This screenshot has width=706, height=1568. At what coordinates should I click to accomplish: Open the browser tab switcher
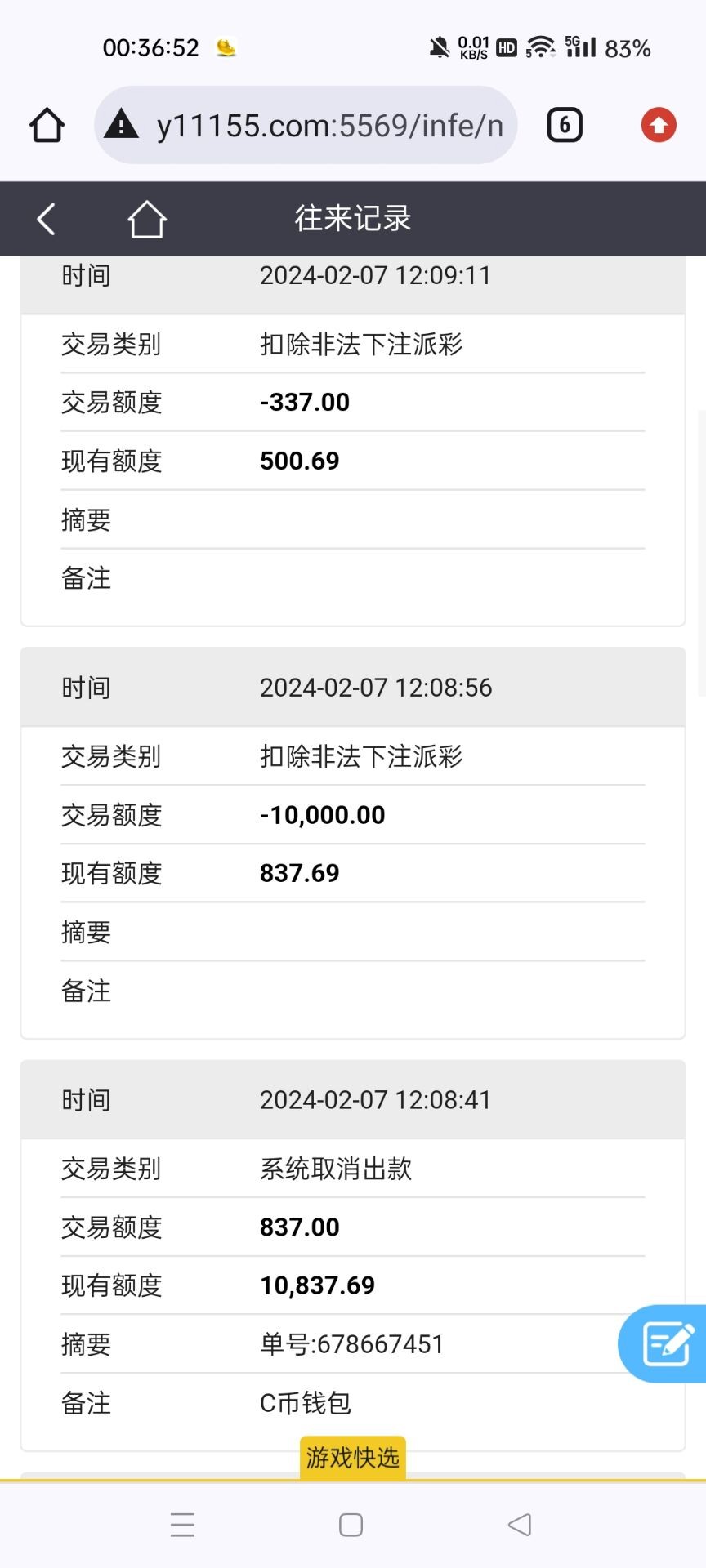click(564, 126)
